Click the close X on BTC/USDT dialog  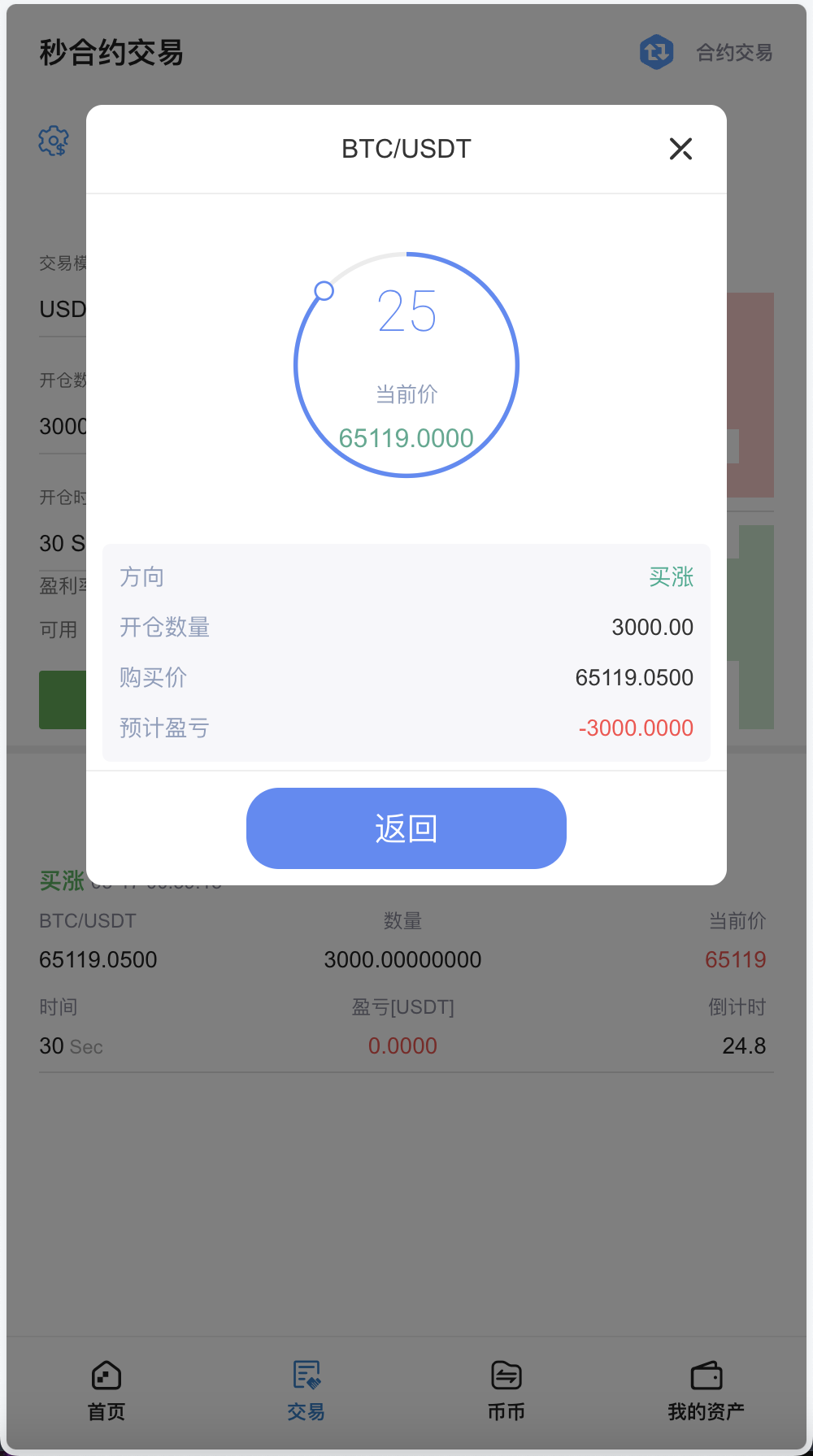[x=680, y=149]
